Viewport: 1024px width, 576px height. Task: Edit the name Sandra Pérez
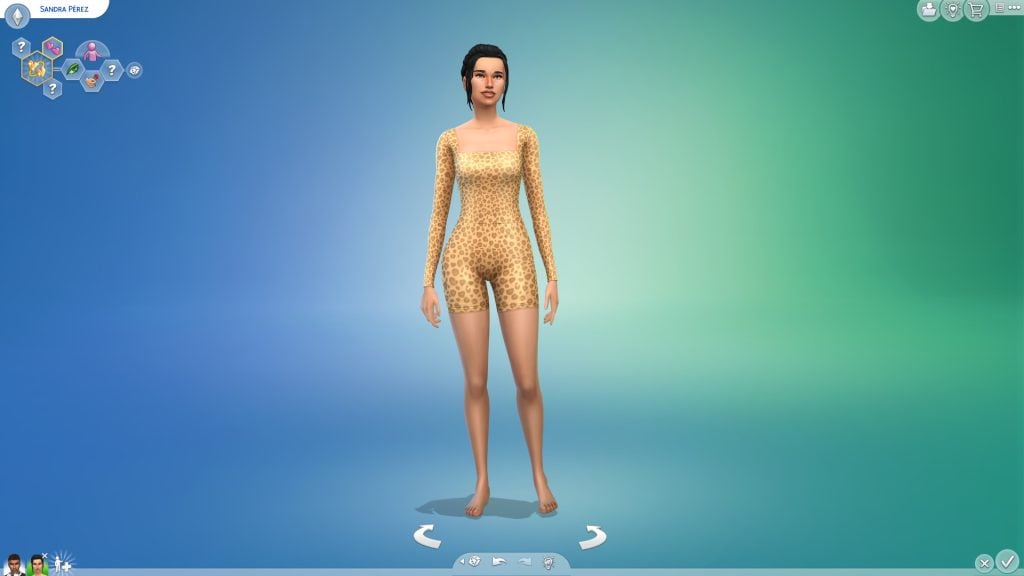tap(64, 9)
